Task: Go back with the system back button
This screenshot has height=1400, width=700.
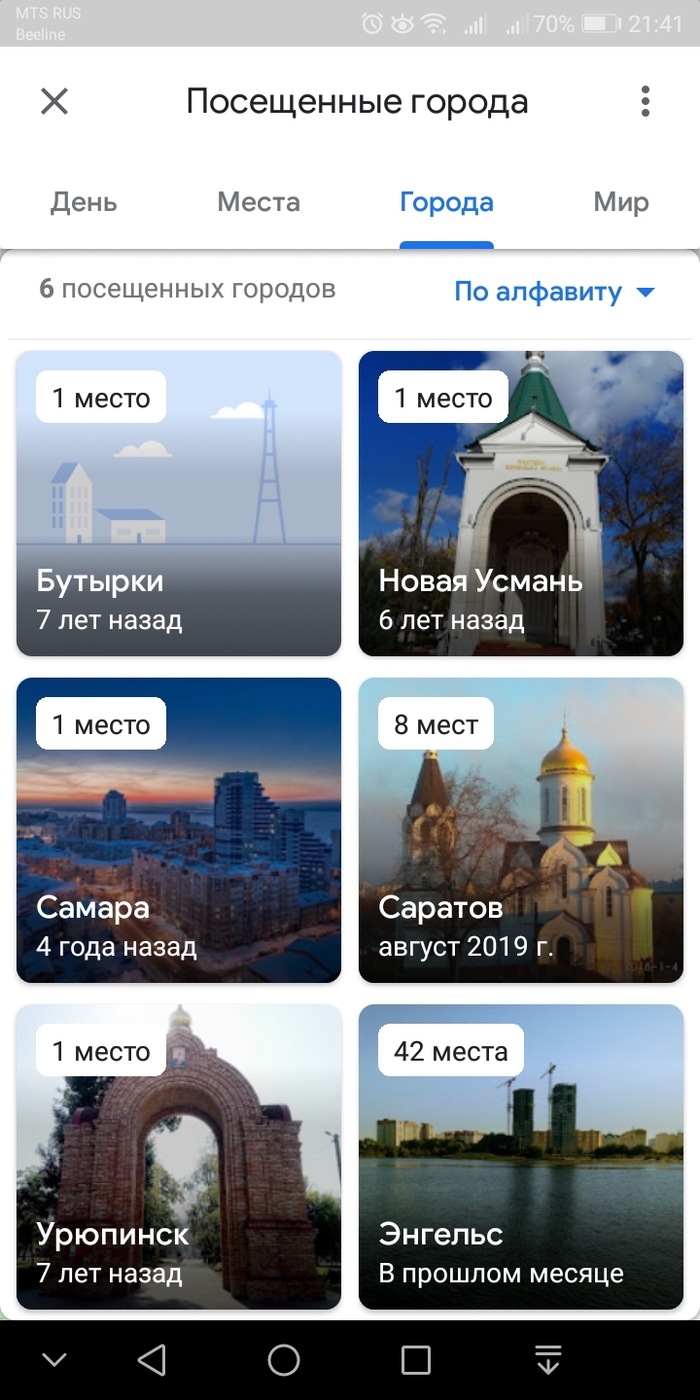Action: [152, 1360]
